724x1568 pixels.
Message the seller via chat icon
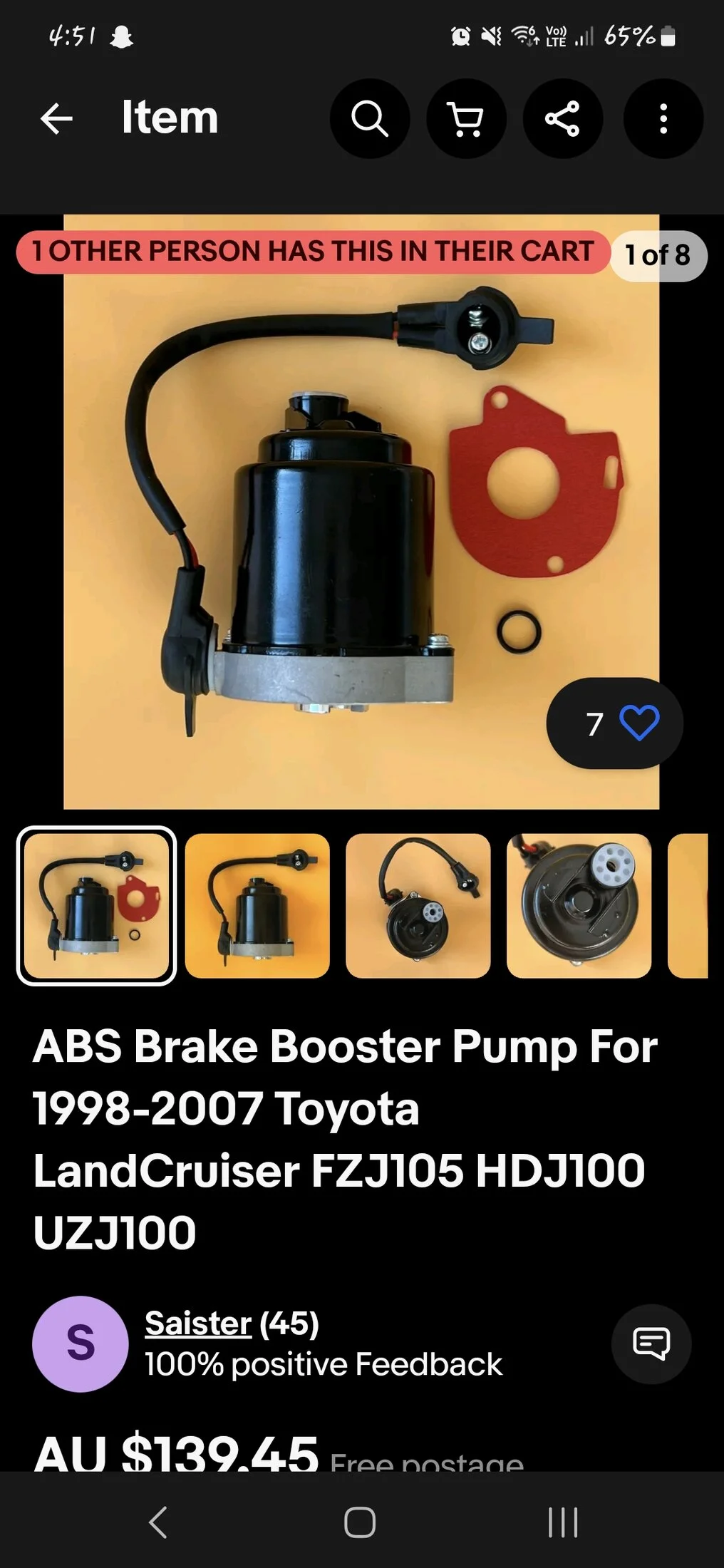pyautogui.click(x=651, y=1343)
